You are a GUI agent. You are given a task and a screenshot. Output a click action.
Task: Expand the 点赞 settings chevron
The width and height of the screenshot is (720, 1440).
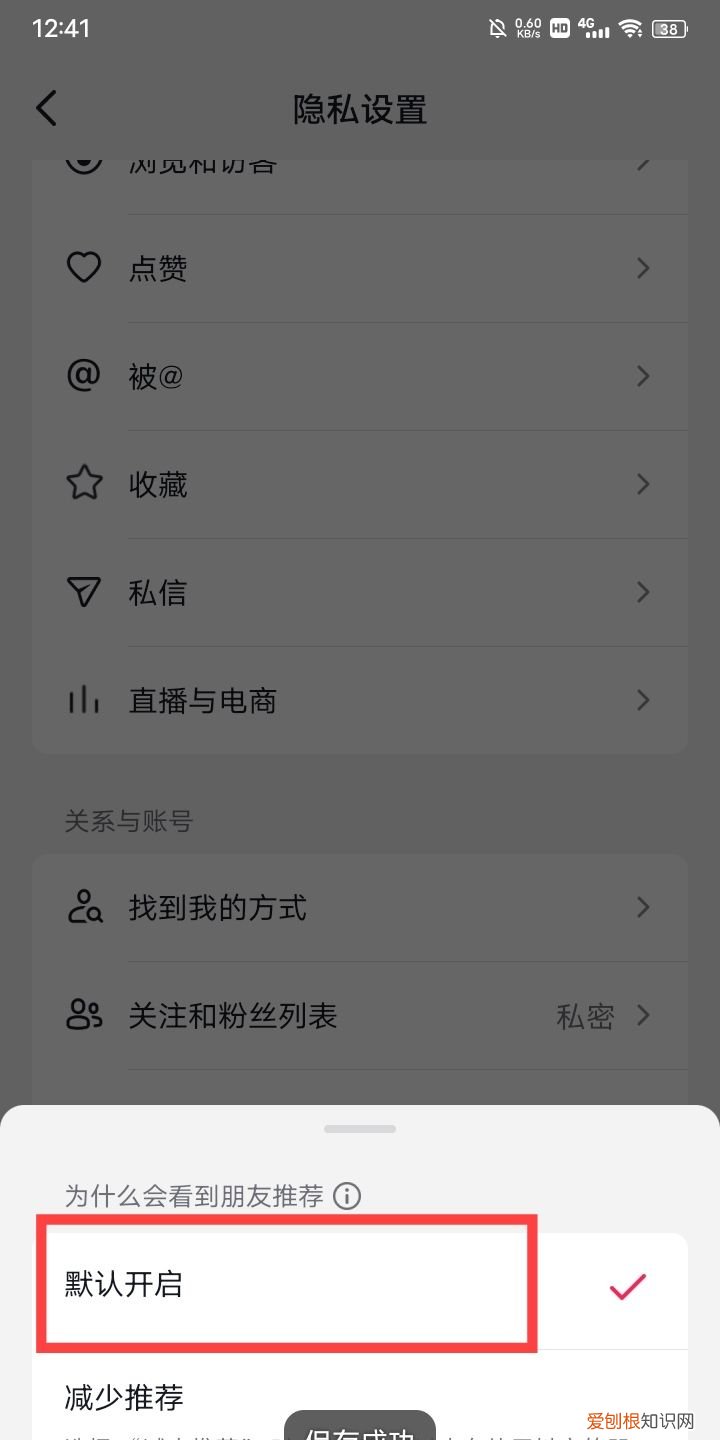point(643,267)
